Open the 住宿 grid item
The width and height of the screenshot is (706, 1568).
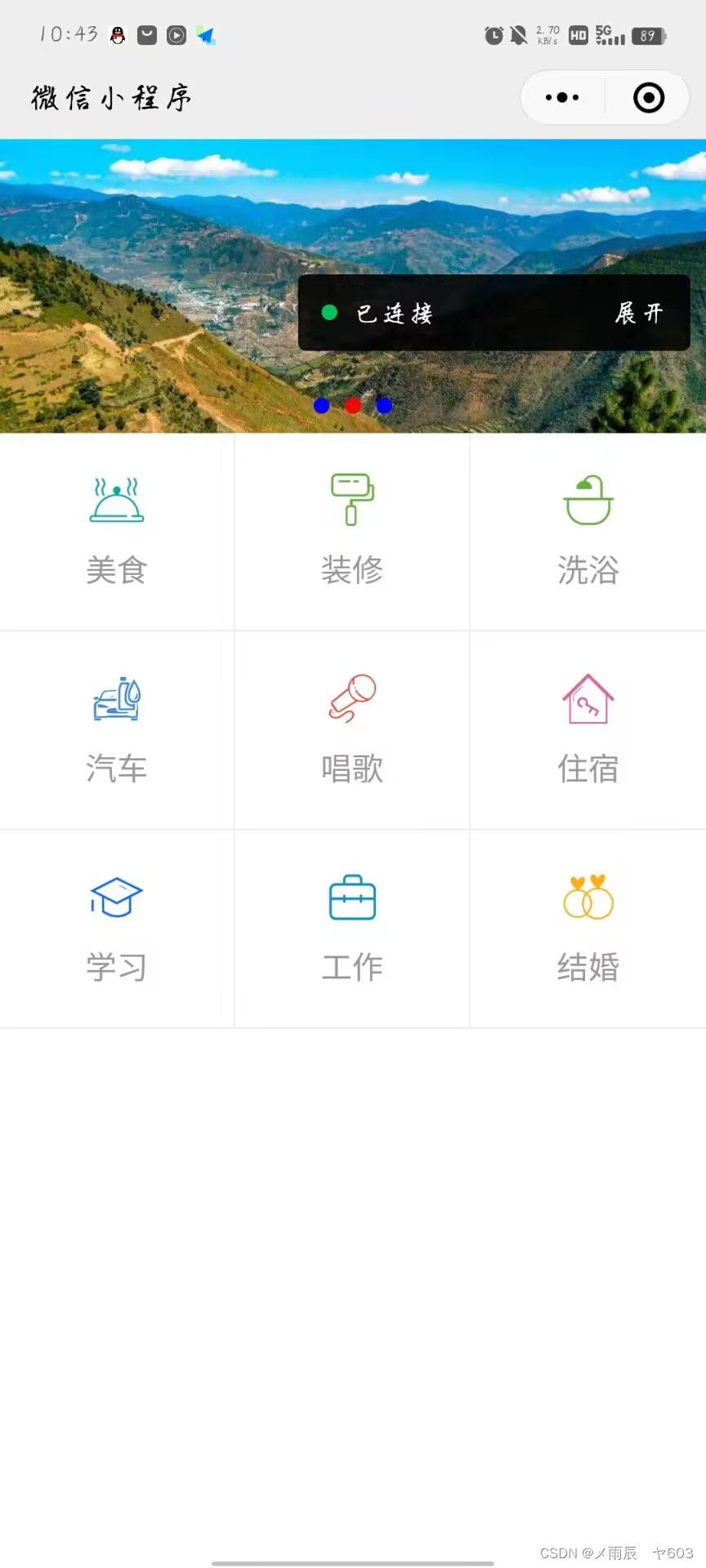click(x=588, y=730)
